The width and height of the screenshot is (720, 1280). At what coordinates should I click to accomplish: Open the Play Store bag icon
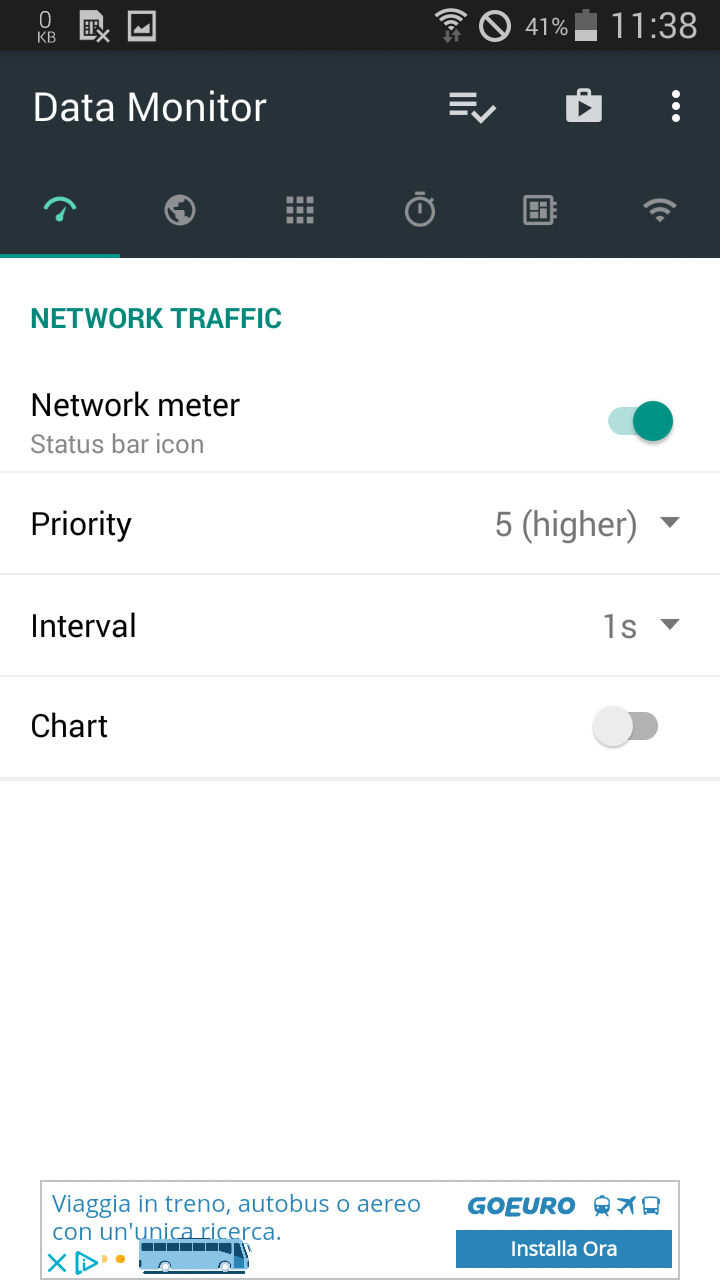pos(584,106)
